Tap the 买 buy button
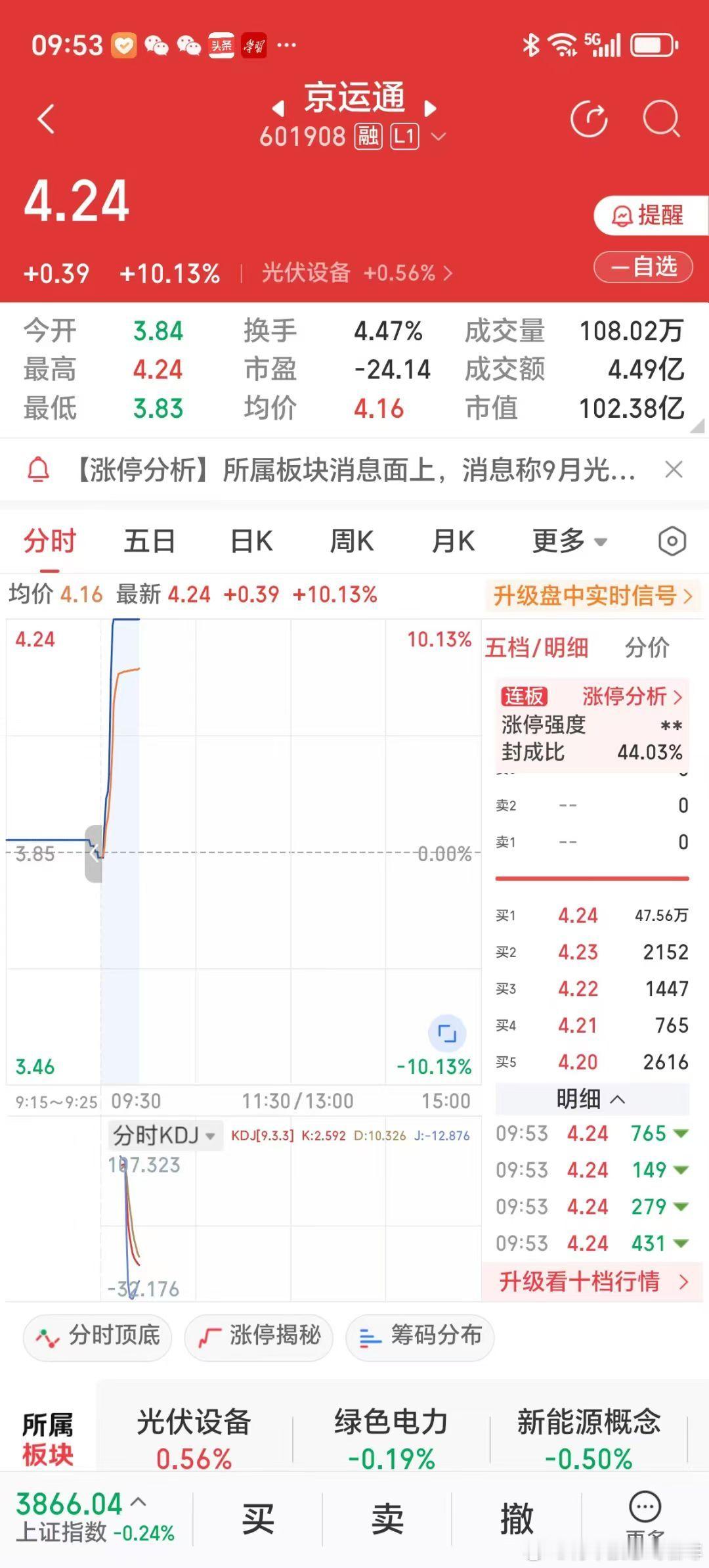Screen dimensions: 709x1568 [x=257, y=1519]
